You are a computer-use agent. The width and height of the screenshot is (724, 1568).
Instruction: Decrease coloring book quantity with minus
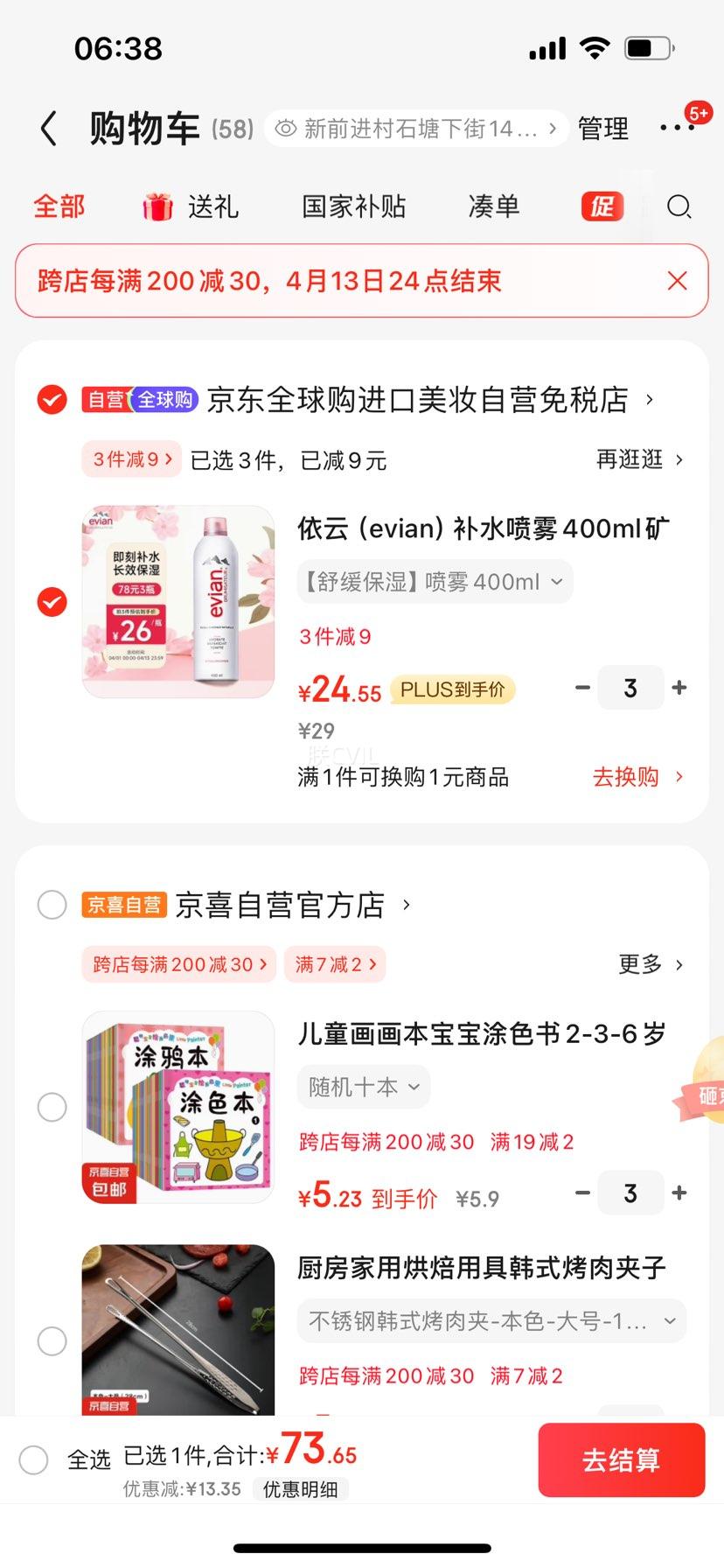(x=581, y=1193)
